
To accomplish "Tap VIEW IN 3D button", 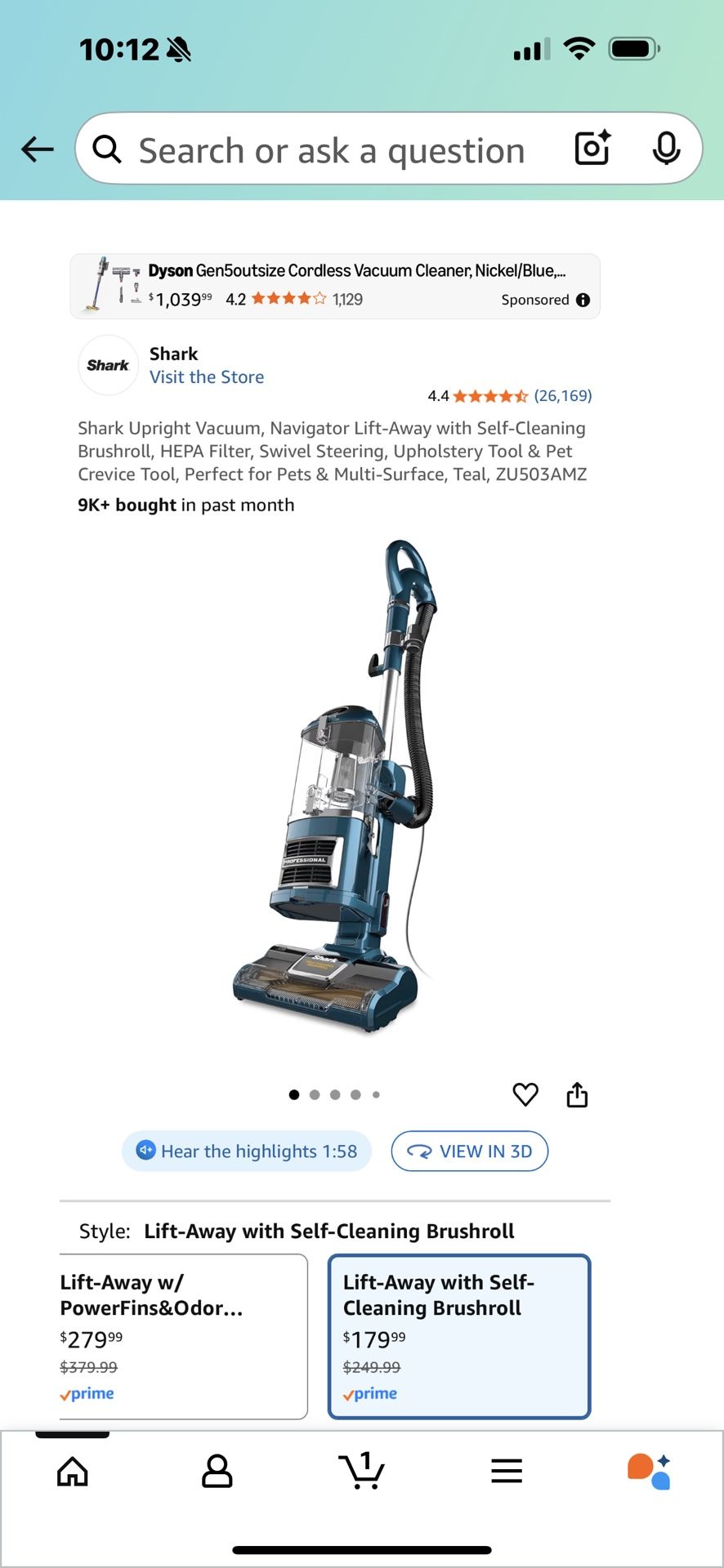I will (x=469, y=1151).
